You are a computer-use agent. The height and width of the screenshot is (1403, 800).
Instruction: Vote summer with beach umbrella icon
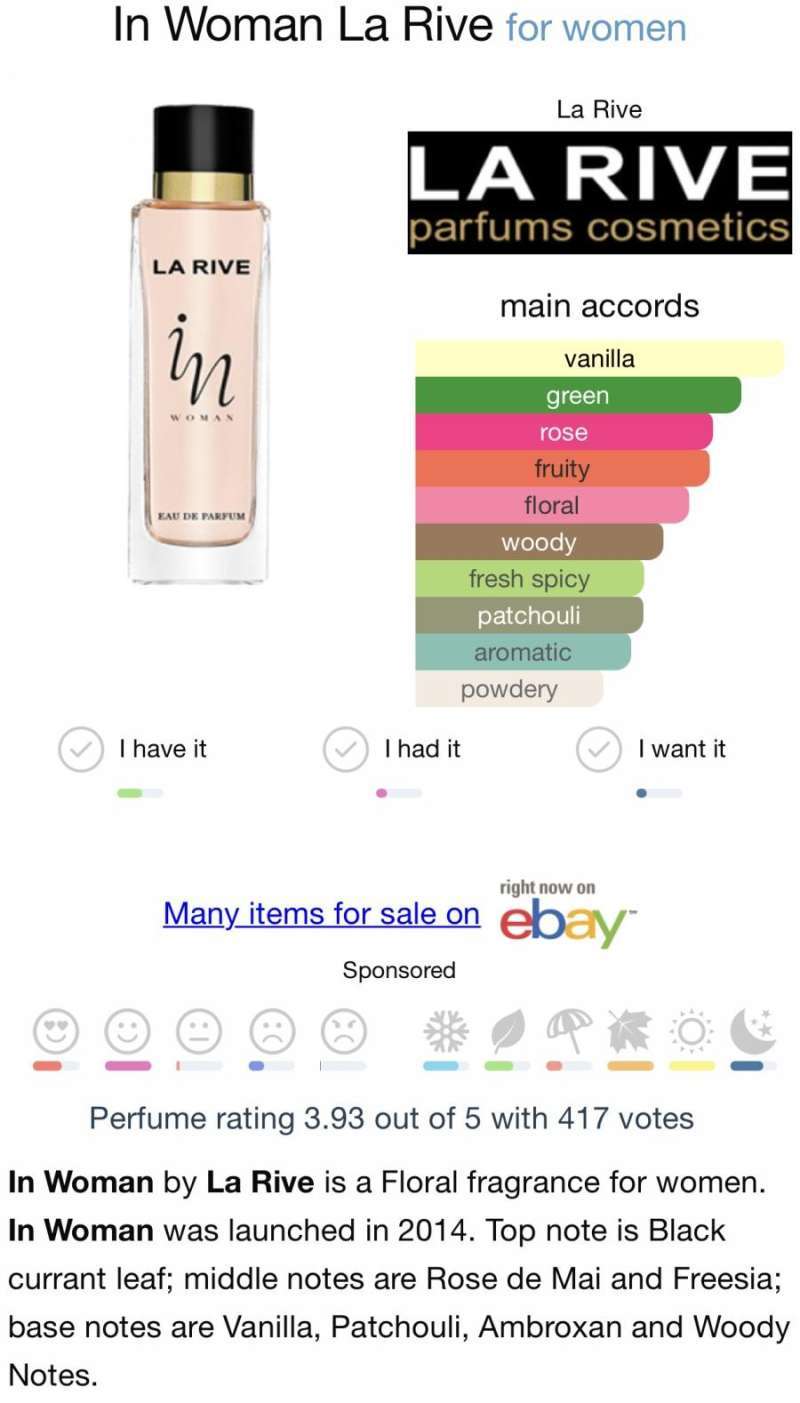pyautogui.click(x=568, y=1030)
